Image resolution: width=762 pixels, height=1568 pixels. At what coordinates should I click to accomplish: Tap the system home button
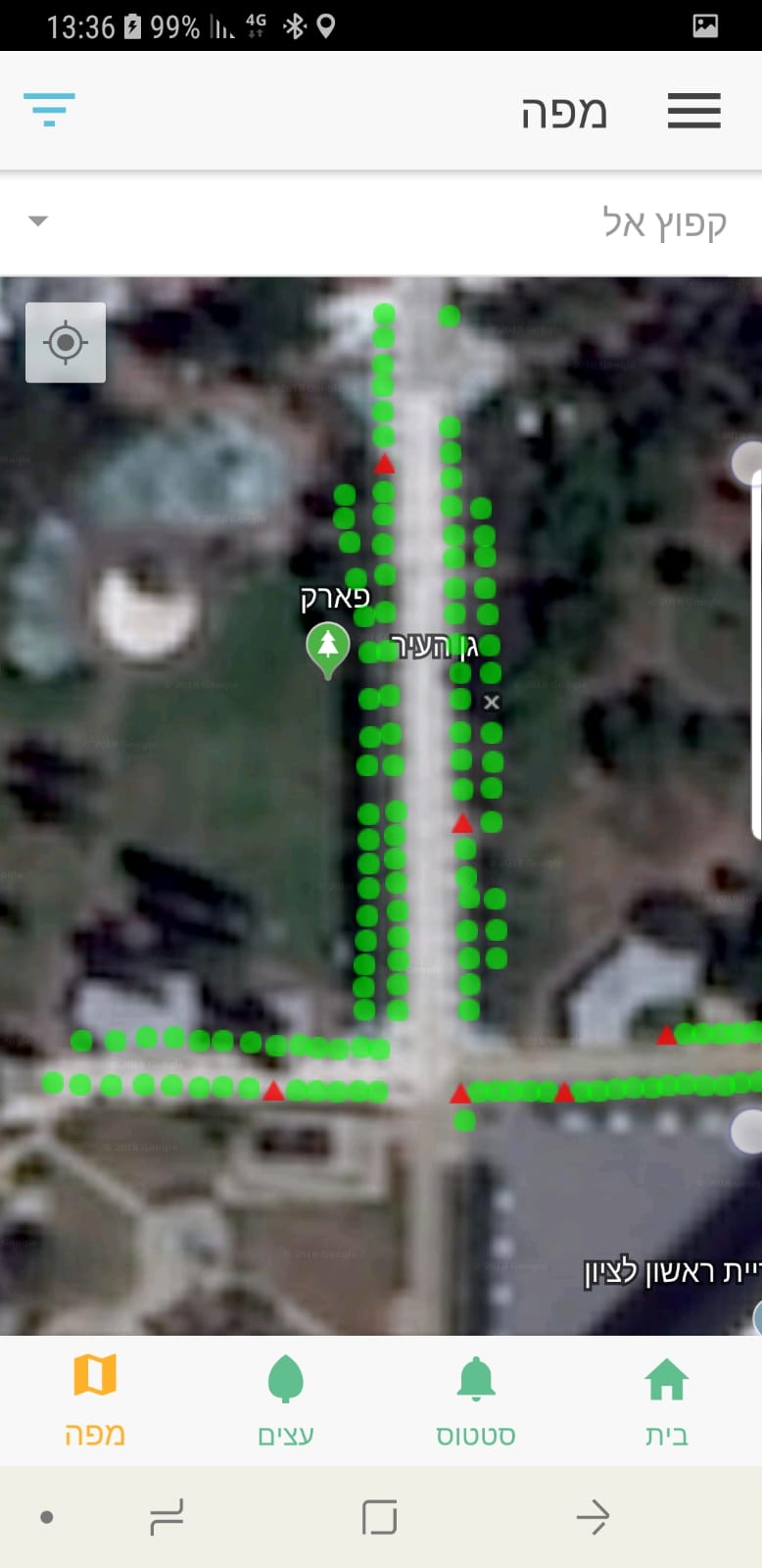tap(380, 1517)
